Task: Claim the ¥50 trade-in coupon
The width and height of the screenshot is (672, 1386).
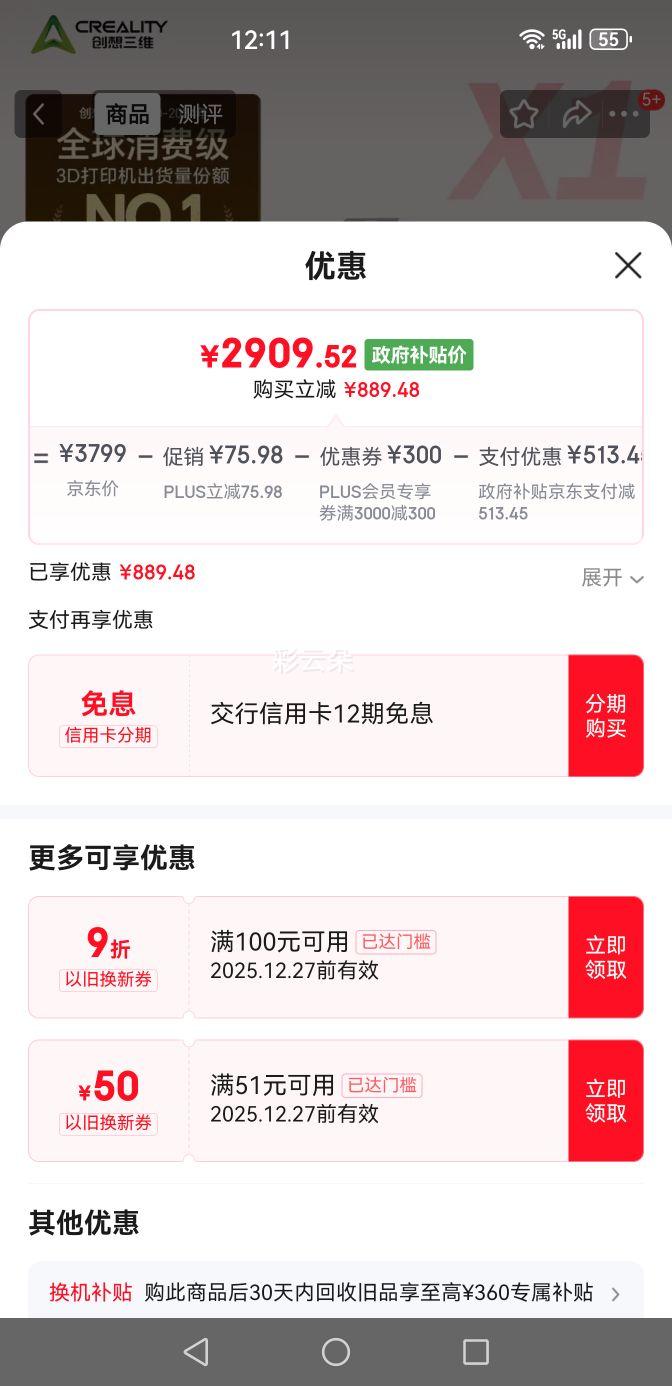Action: [x=606, y=1101]
